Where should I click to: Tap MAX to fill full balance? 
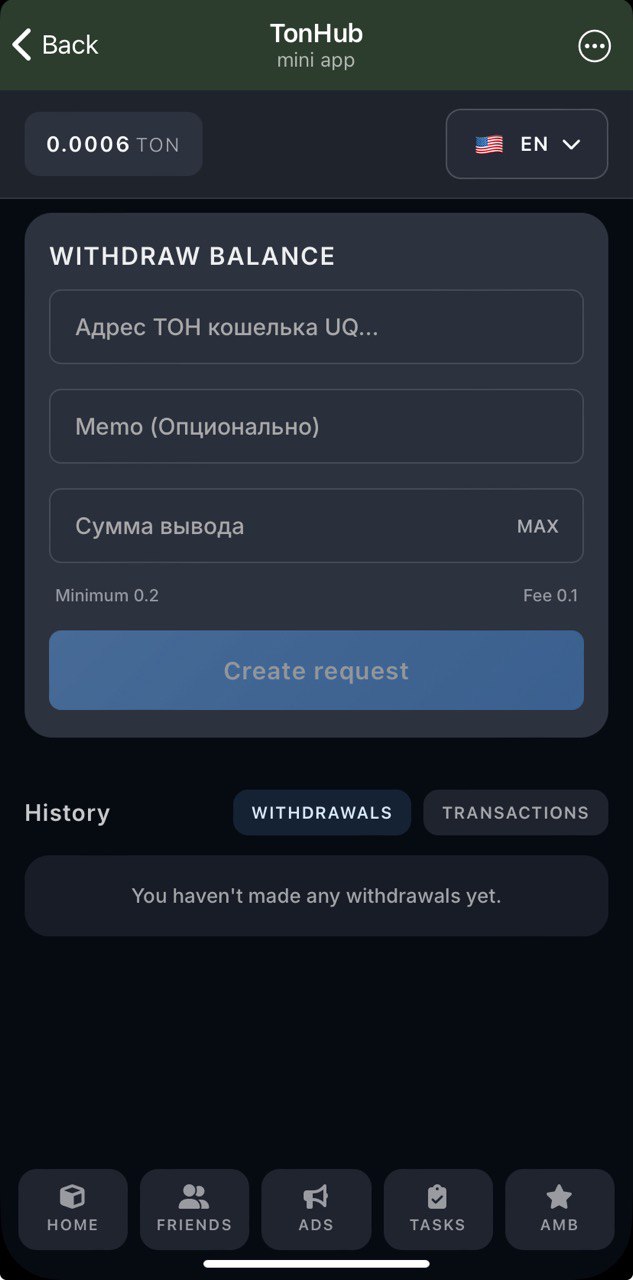[537, 526]
